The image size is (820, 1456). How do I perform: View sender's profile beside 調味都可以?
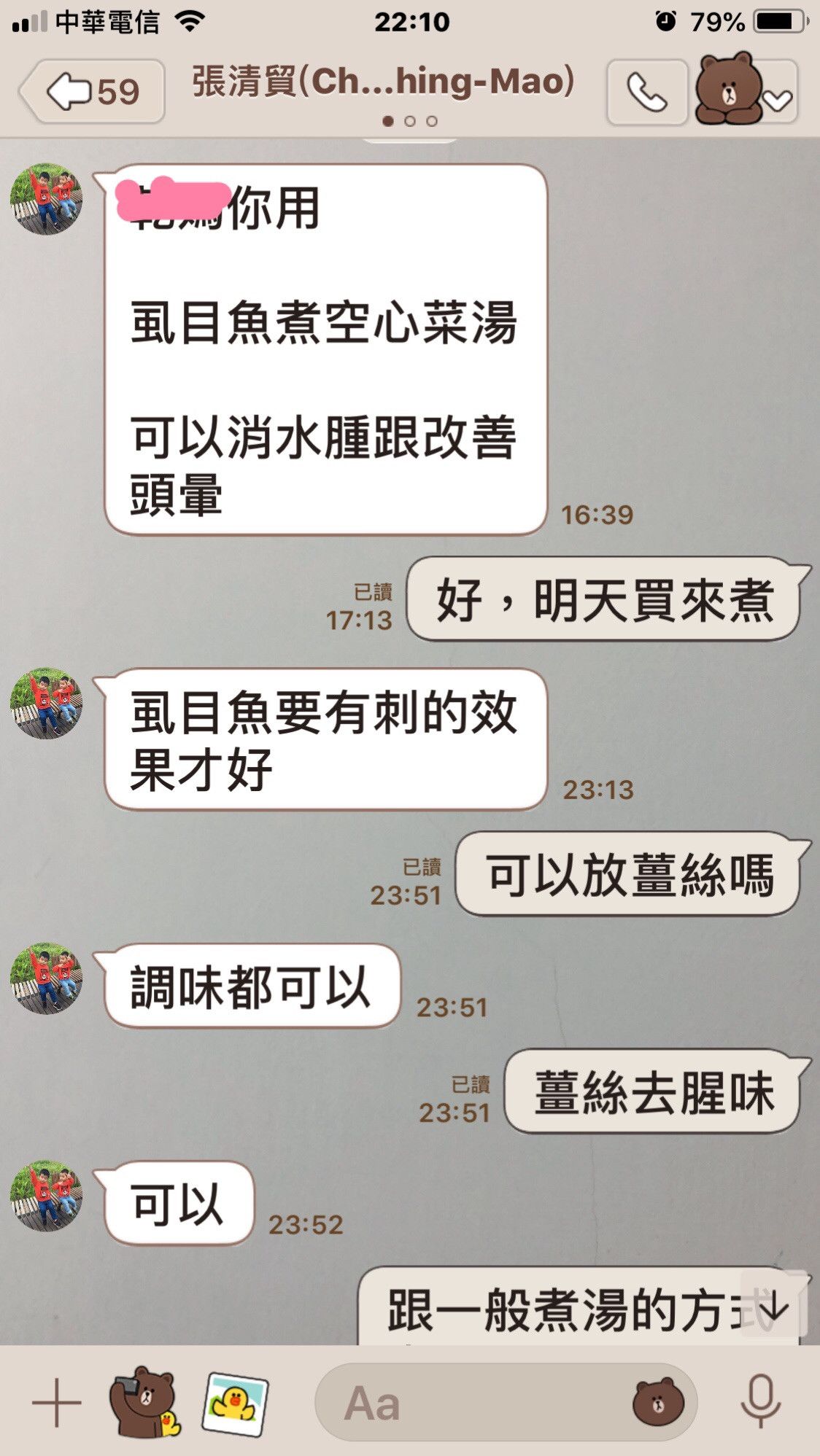[x=46, y=978]
